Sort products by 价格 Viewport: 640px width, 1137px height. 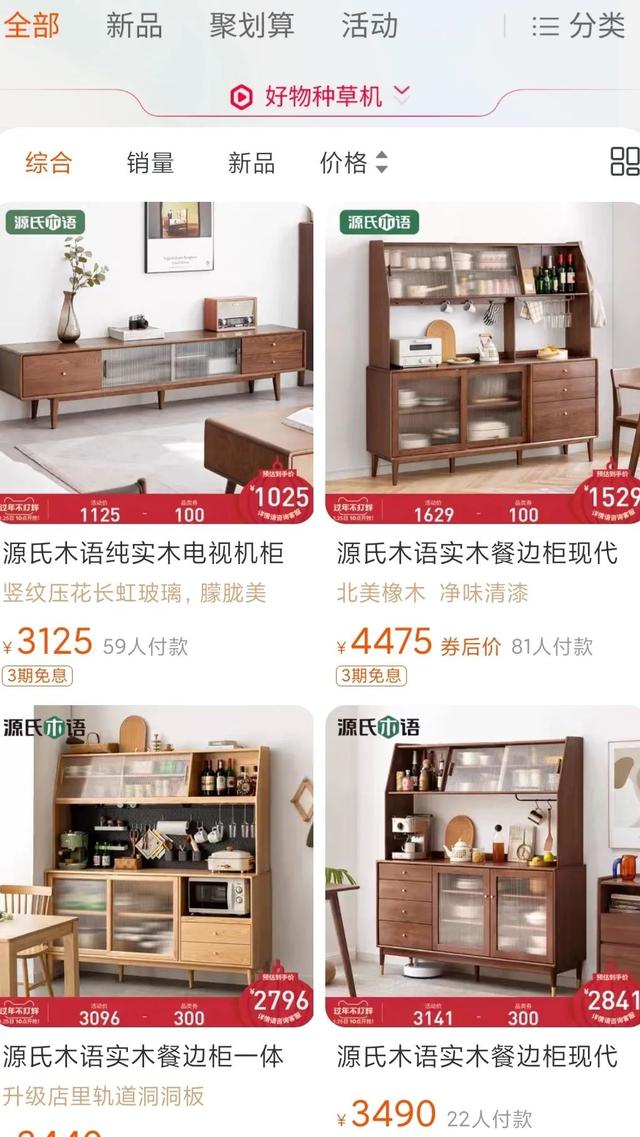click(x=354, y=162)
